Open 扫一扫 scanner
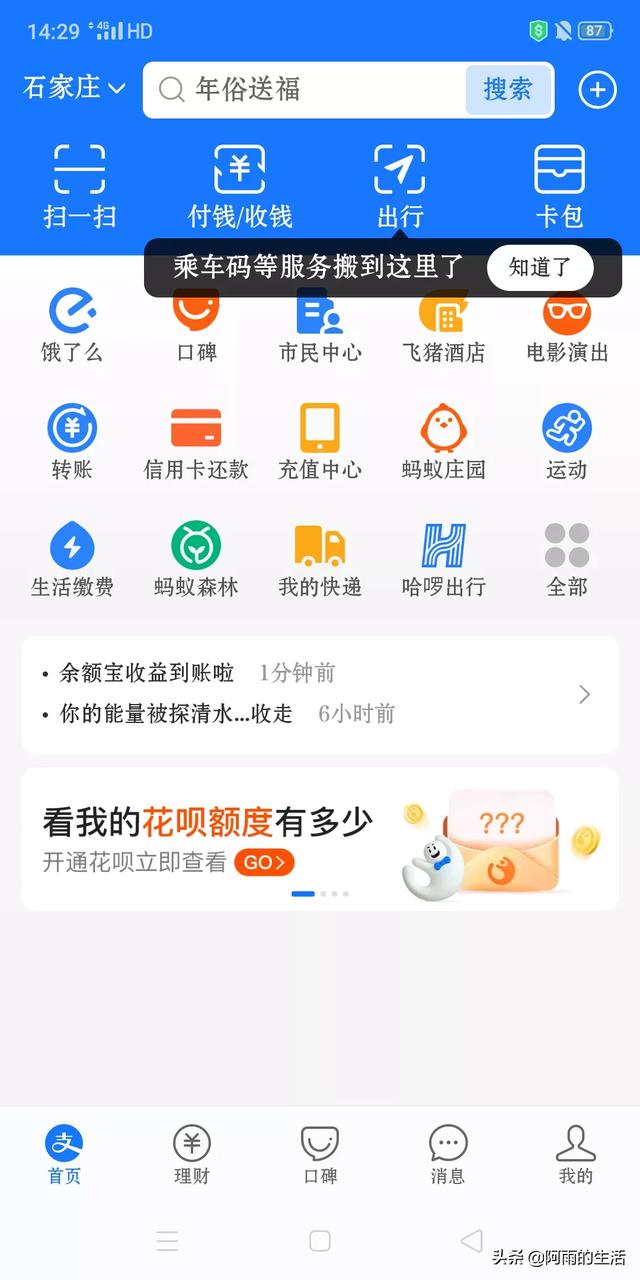Screen dimensions: 640x1280 coord(80,186)
